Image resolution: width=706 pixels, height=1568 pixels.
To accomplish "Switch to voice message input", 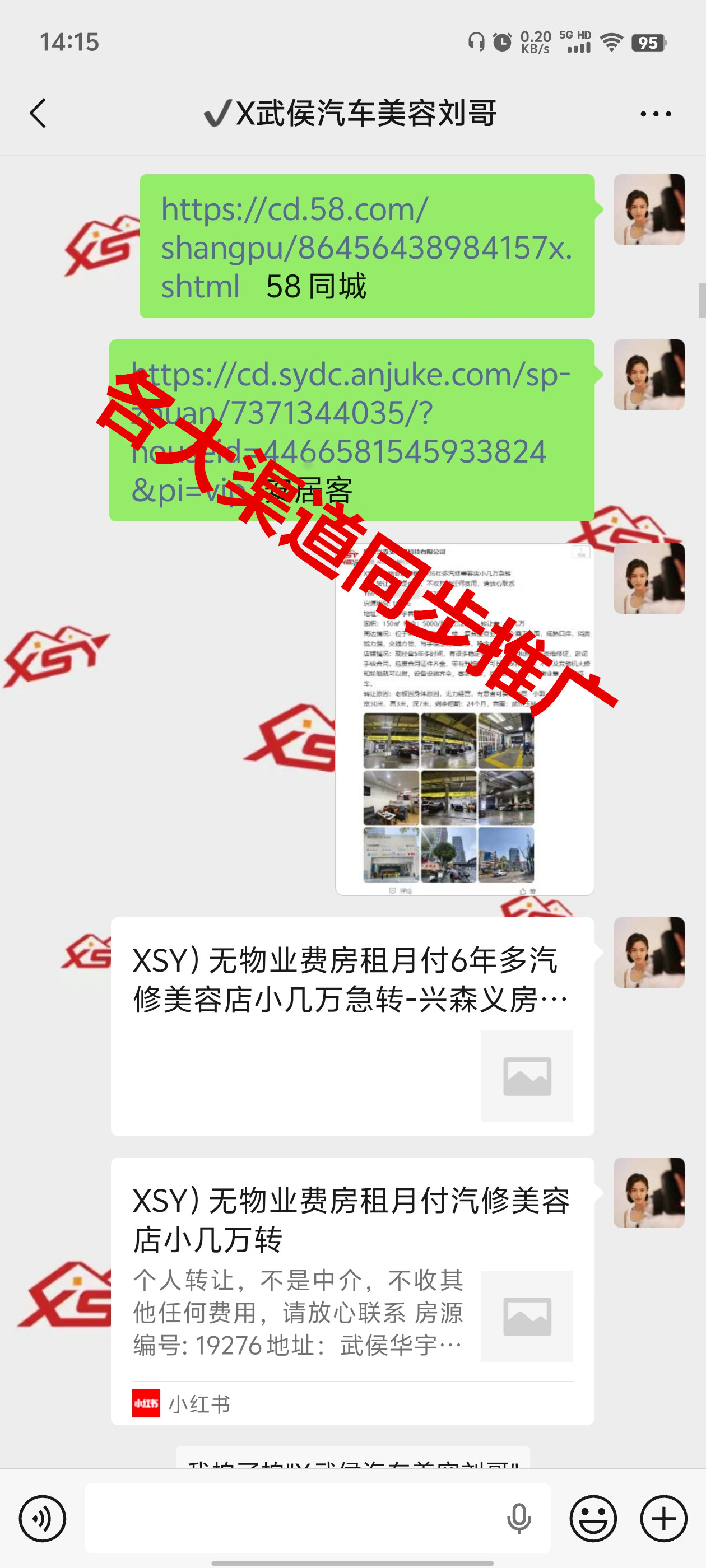I will click(42, 1518).
